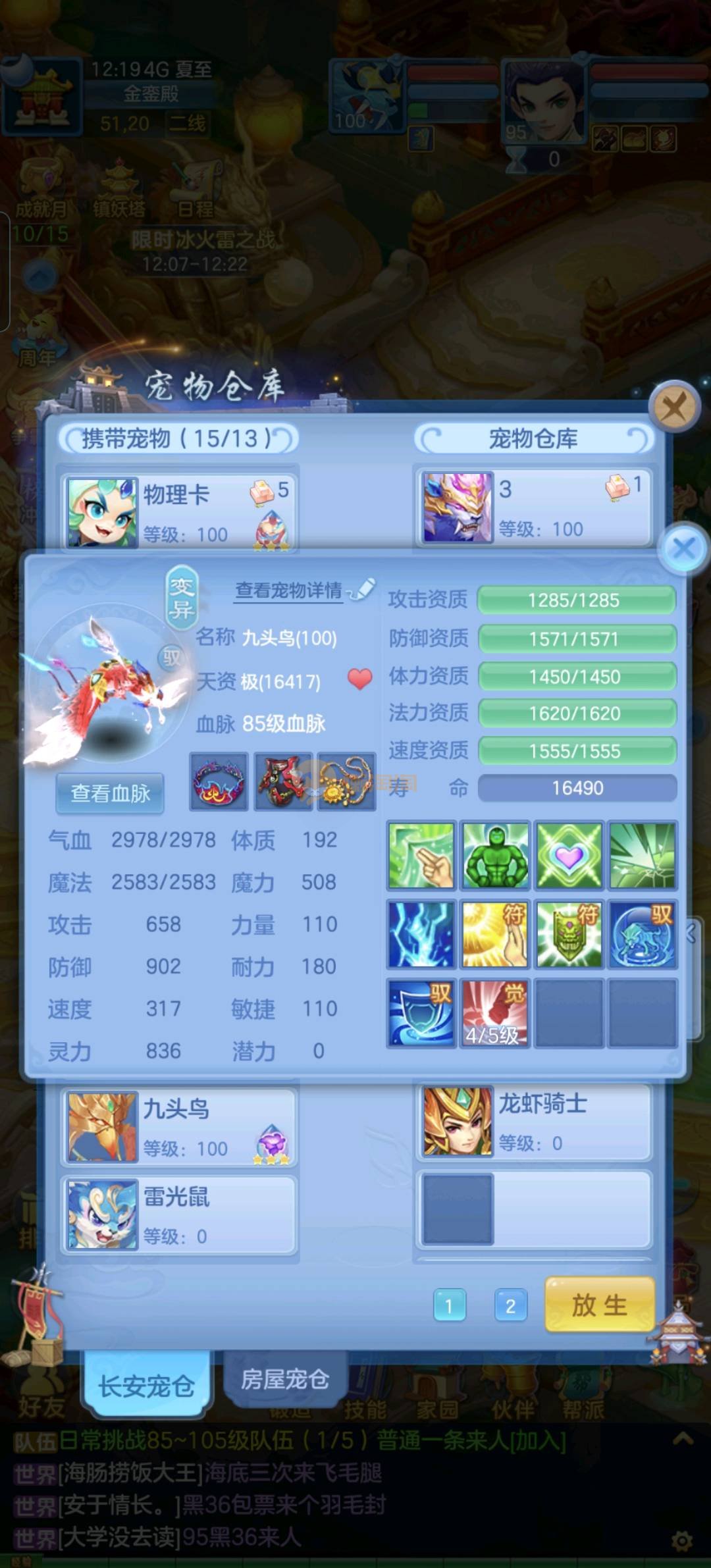Tap the 查看血脉 button
The width and height of the screenshot is (711, 1568).
110,793
